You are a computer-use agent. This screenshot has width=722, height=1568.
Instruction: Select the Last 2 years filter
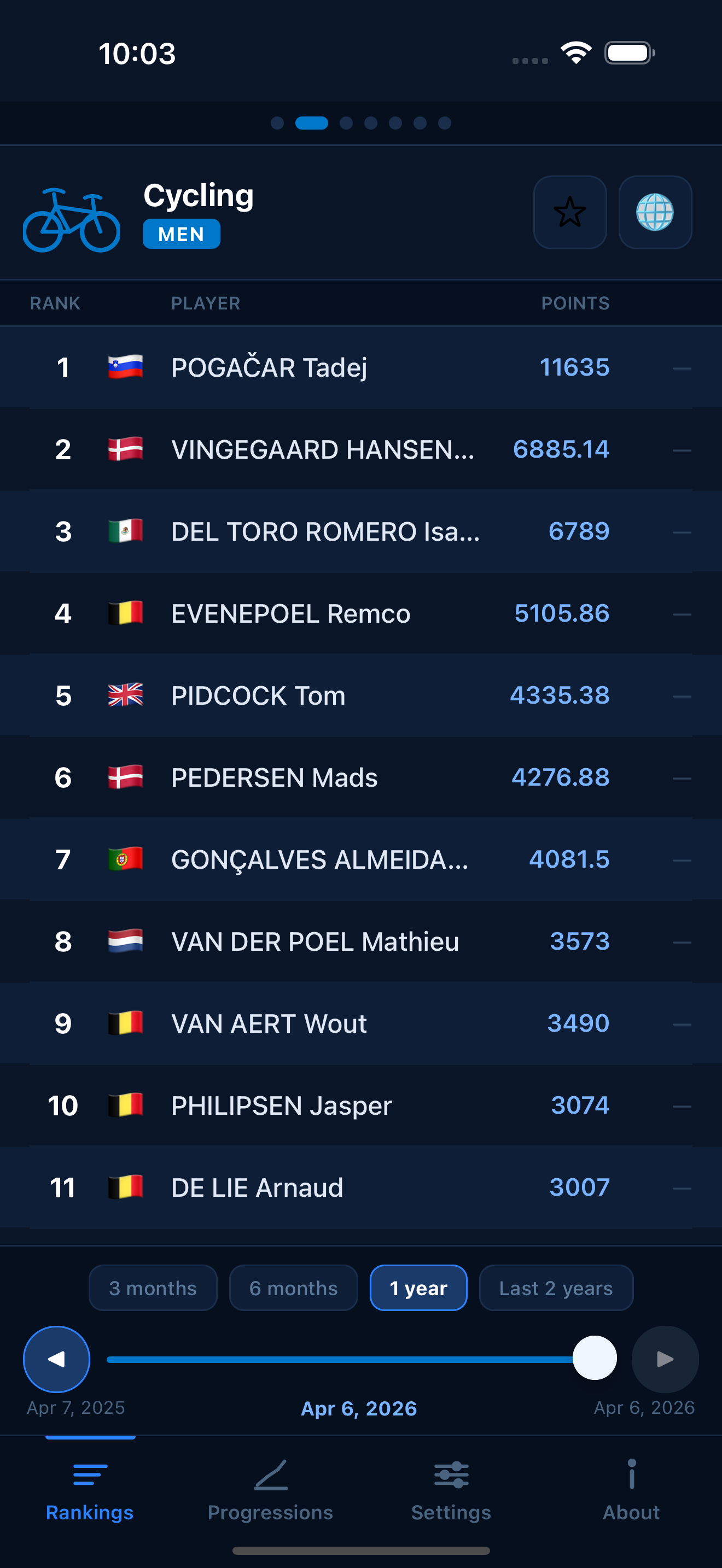point(555,1288)
